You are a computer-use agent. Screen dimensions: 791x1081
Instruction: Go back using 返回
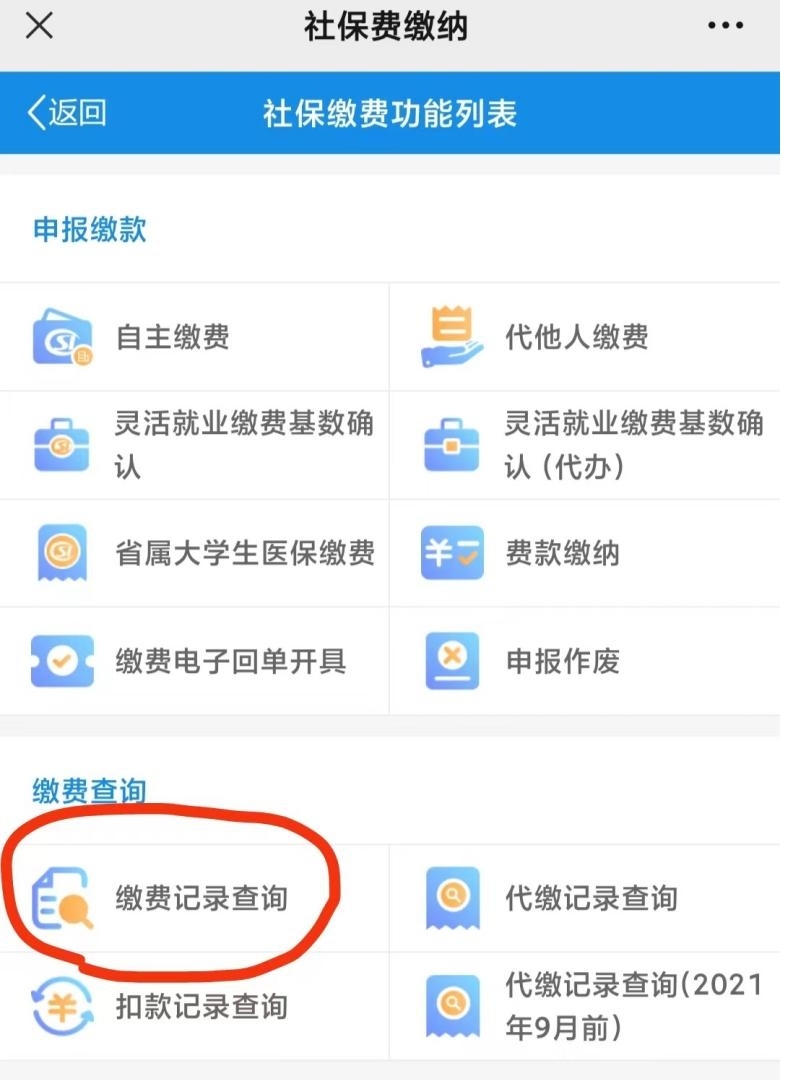[x=67, y=113]
